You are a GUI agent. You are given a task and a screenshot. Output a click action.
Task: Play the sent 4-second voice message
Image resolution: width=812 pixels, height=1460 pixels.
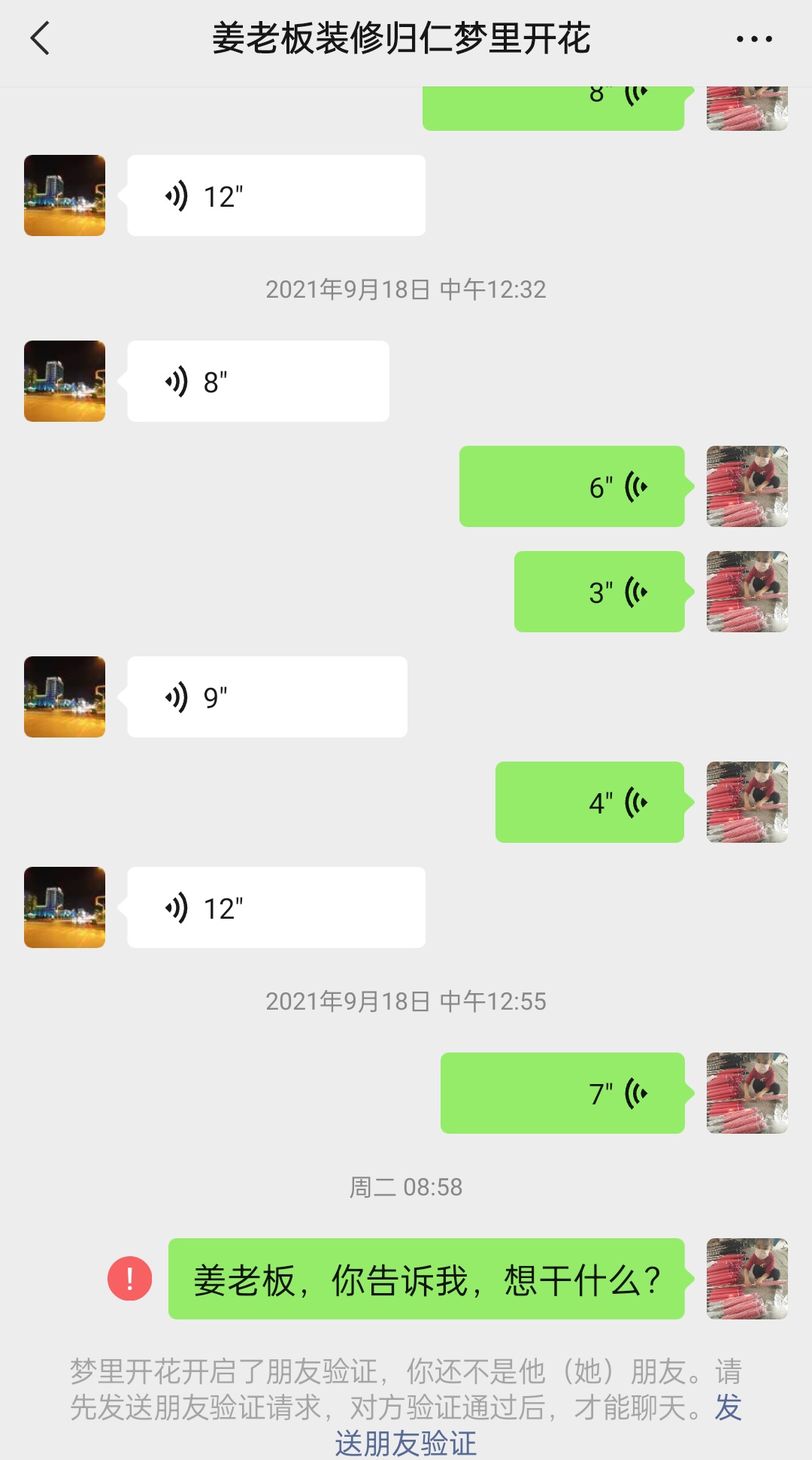[589, 802]
